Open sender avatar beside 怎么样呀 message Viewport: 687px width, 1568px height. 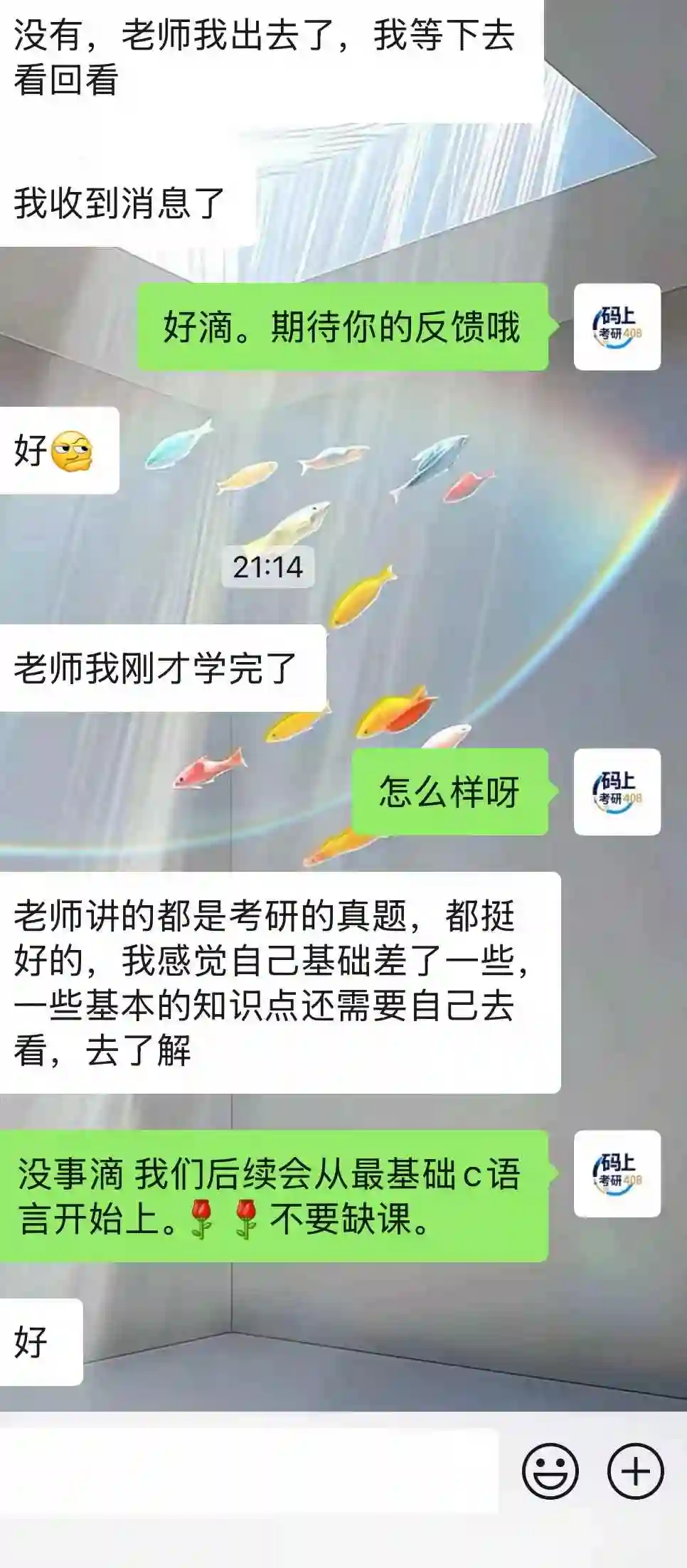617,791
